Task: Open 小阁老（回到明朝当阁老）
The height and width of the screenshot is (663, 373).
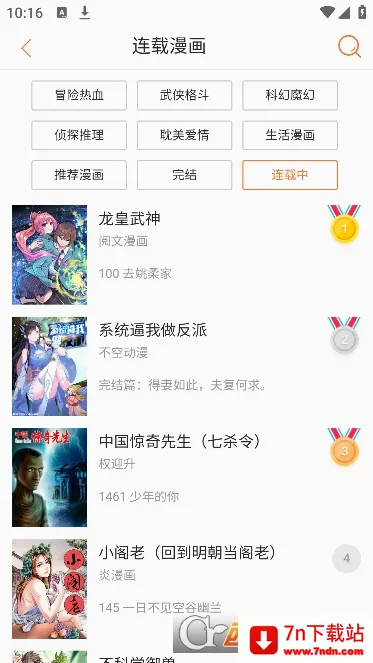Action: 186,589
